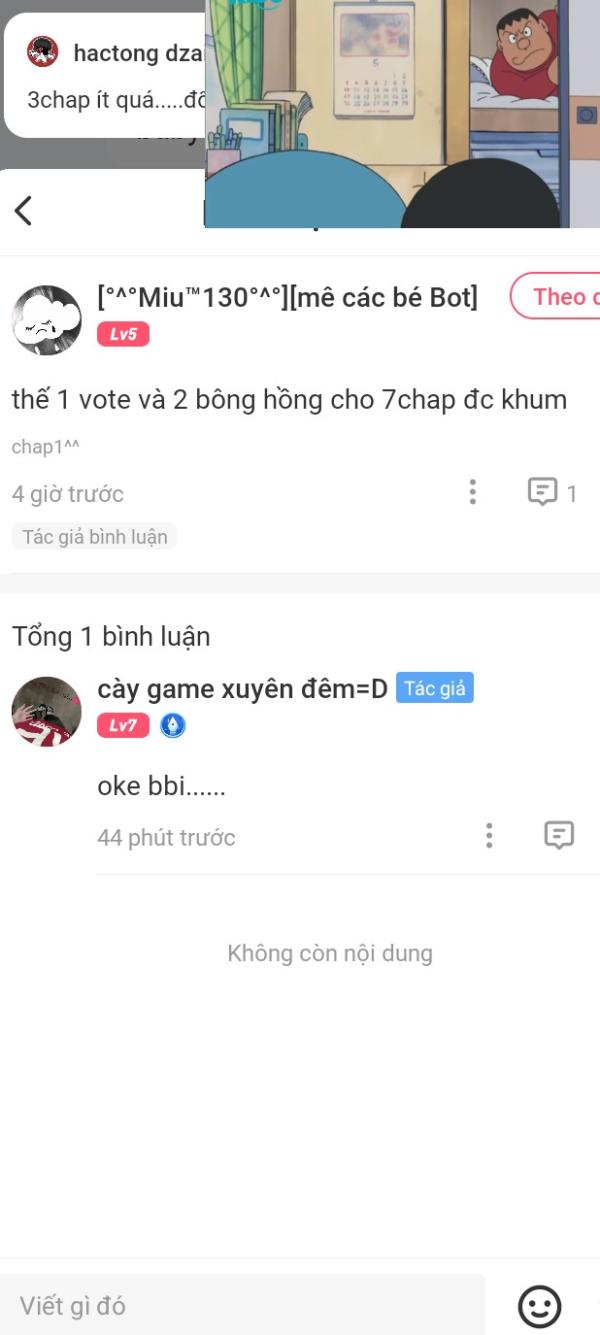Reply to Miu's comment via bubble icon
This screenshot has height=1335, width=600.
(x=542, y=492)
